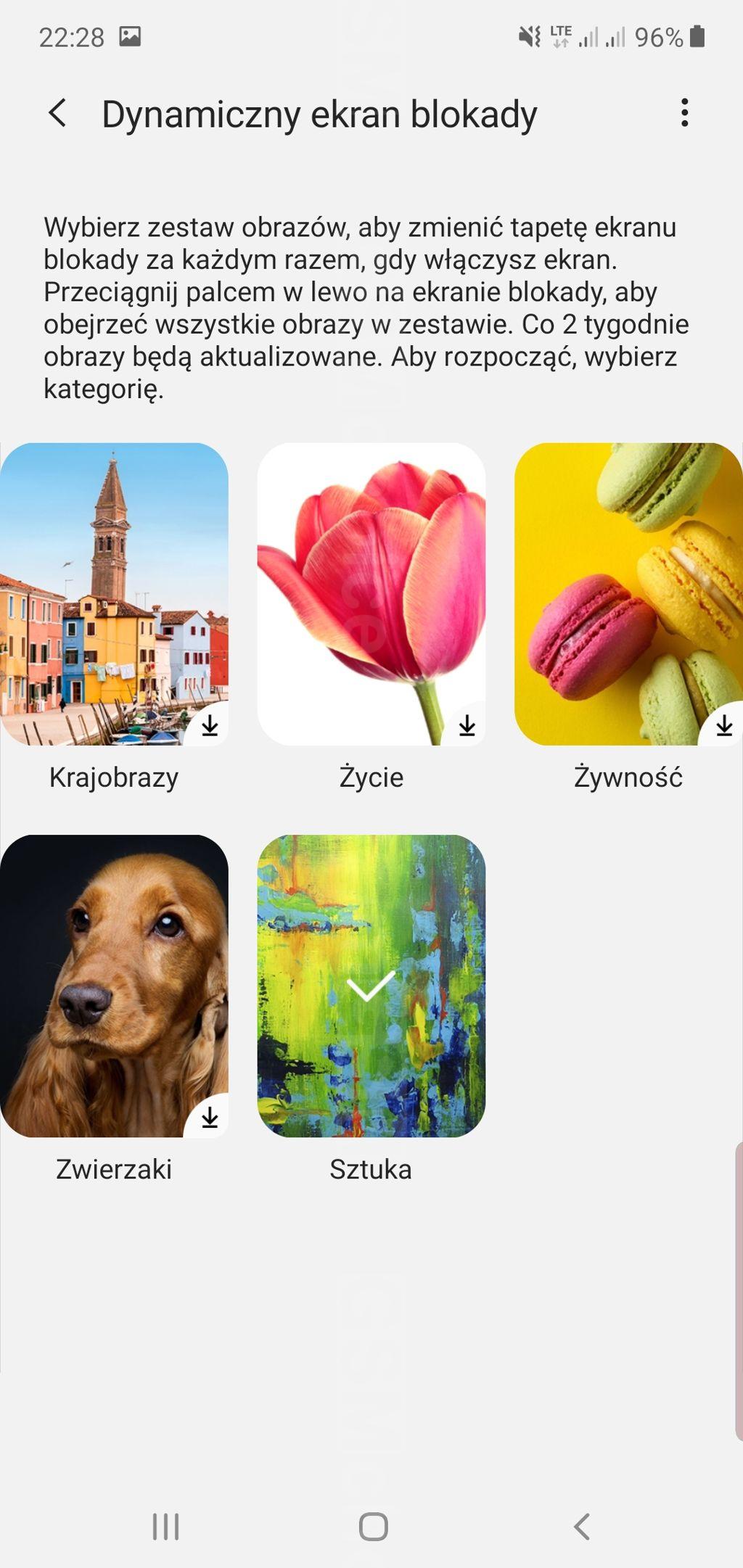
Task: Deselect the checked Sztuka tile
Action: (371, 986)
